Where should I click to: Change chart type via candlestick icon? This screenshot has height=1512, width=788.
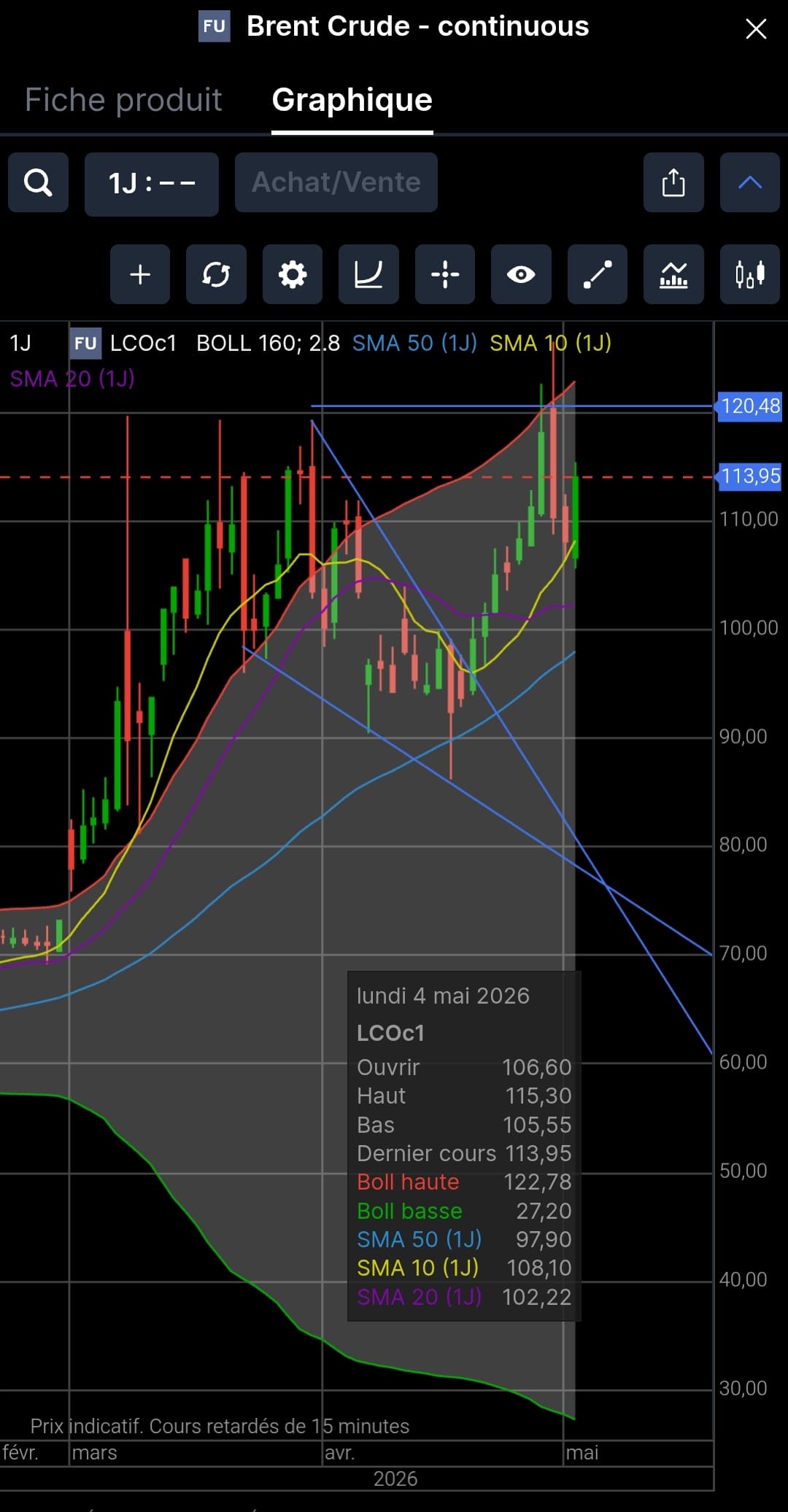click(x=750, y=274)
